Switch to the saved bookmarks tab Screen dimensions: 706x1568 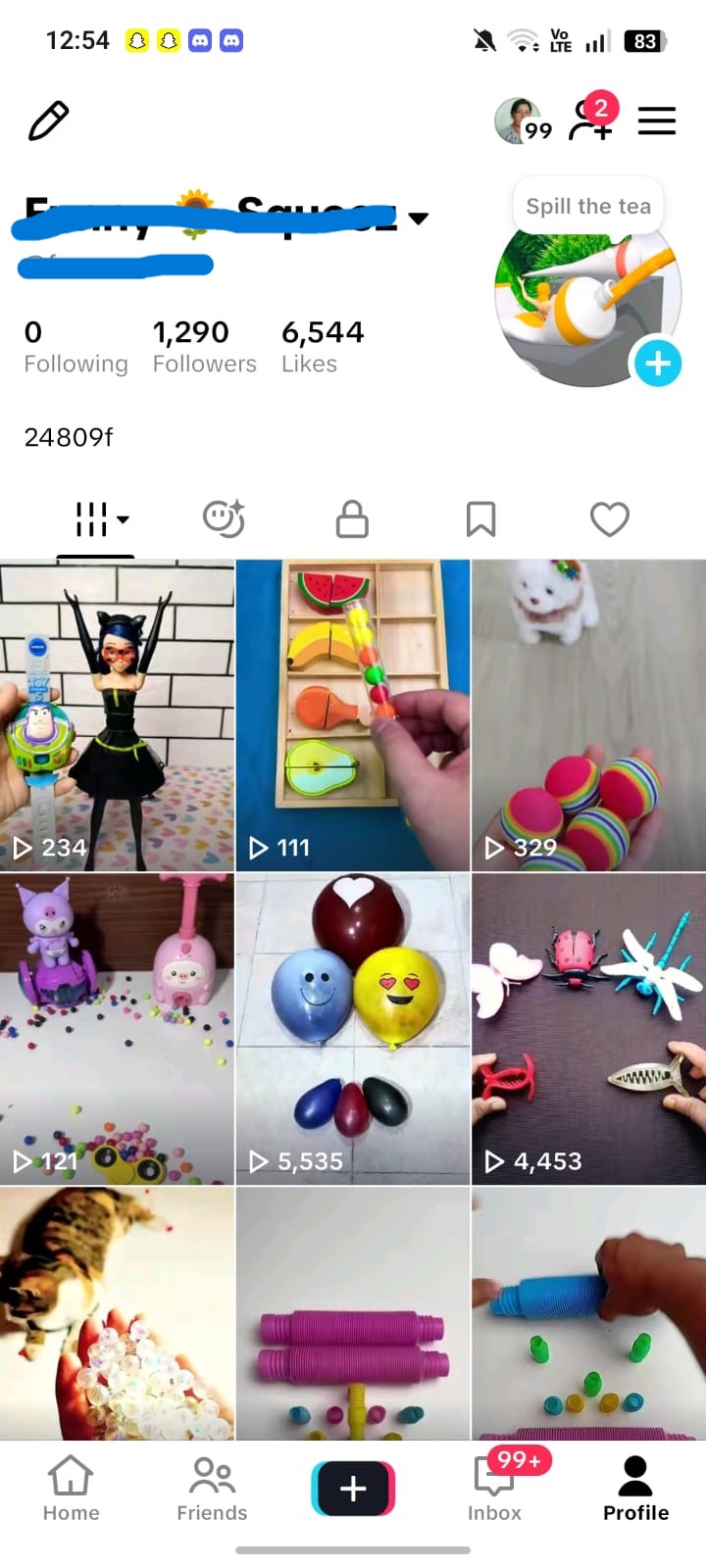point(480,519)
